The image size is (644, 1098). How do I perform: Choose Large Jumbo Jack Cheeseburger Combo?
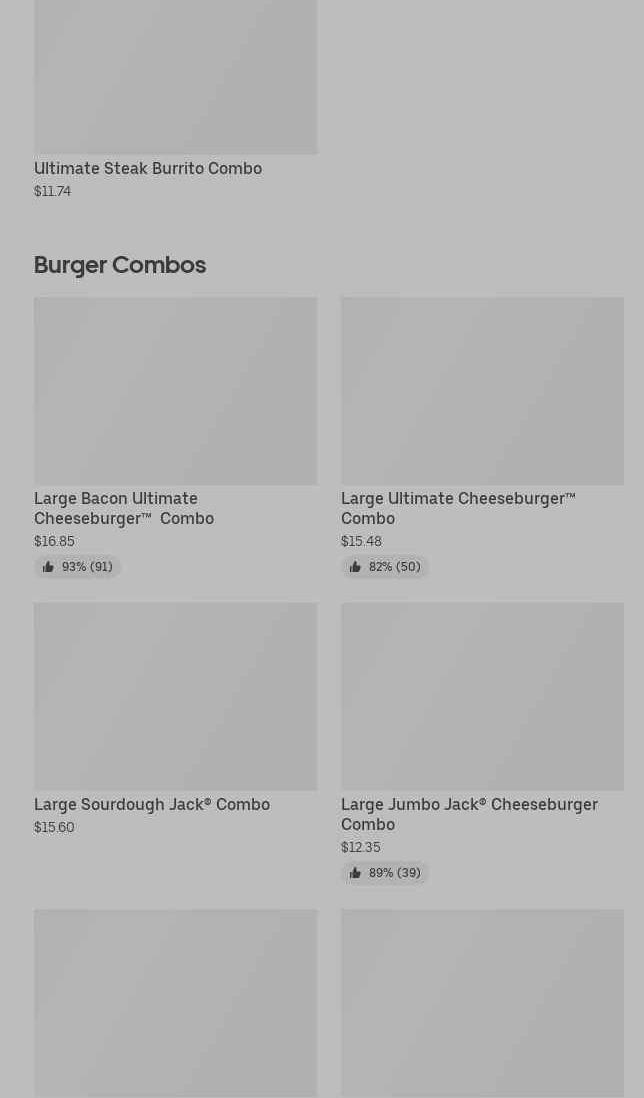pyautogui.click(x=482, y=743)
